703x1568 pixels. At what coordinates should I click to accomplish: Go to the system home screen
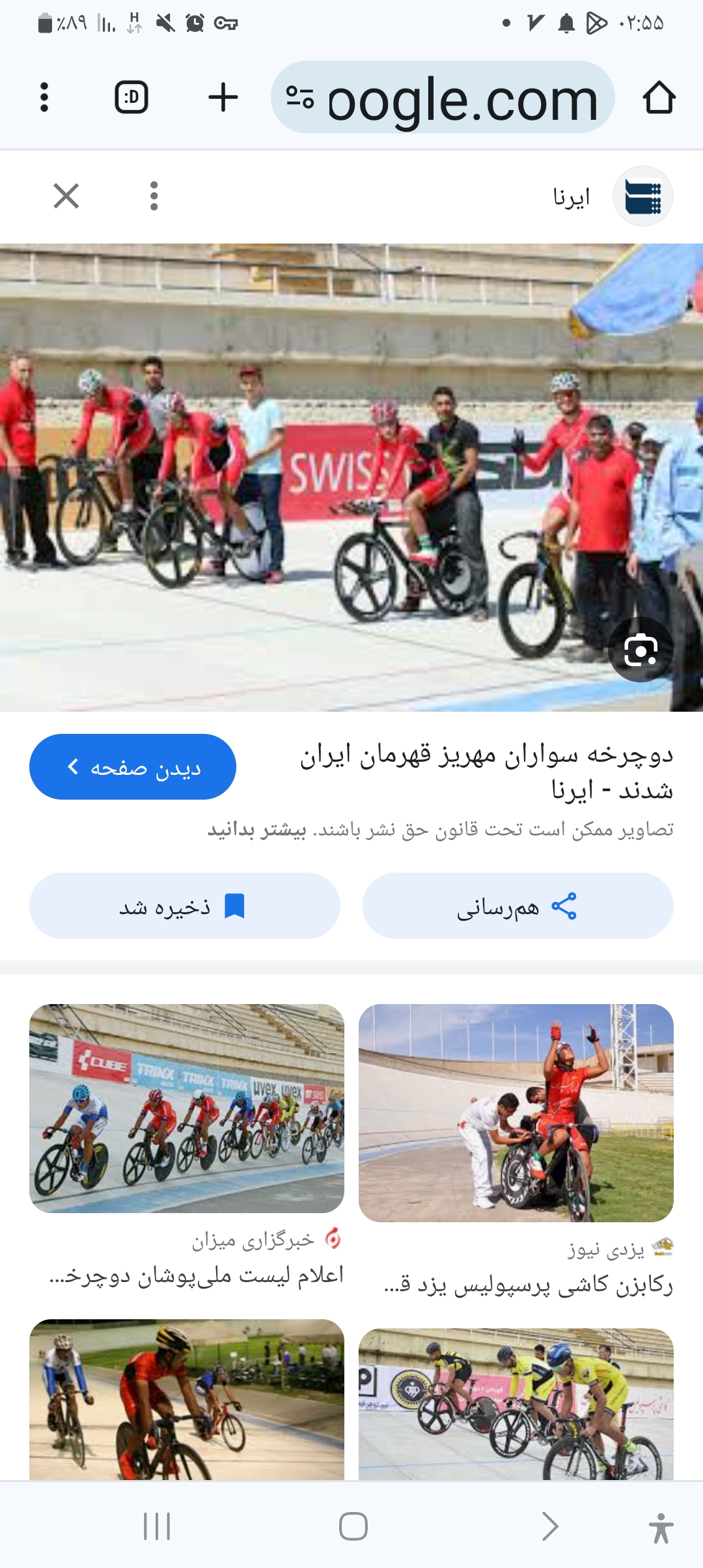(353, 1526)
